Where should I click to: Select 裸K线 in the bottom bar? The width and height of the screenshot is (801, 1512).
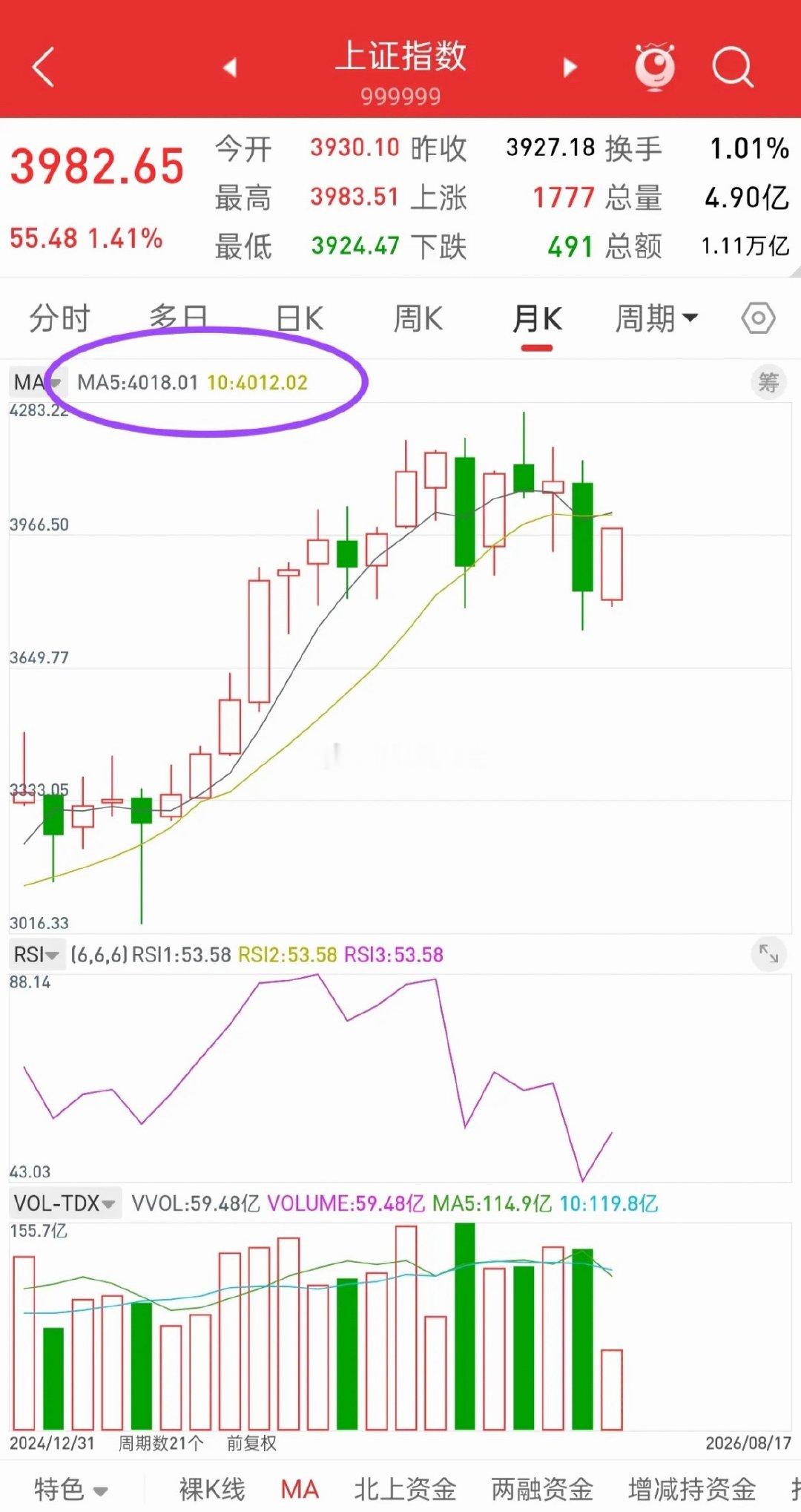[212, 1488]
